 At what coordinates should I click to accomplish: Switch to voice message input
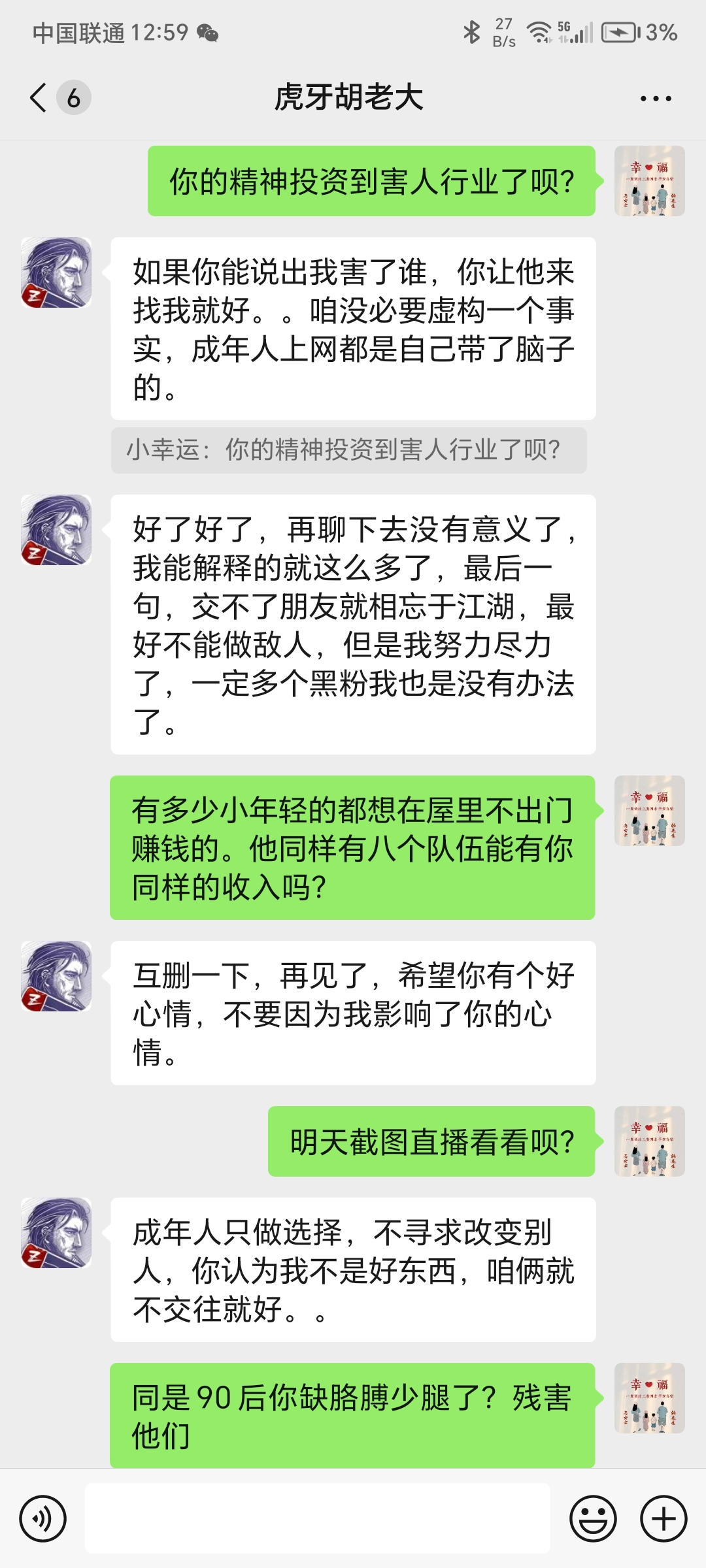click(43, 1519)
